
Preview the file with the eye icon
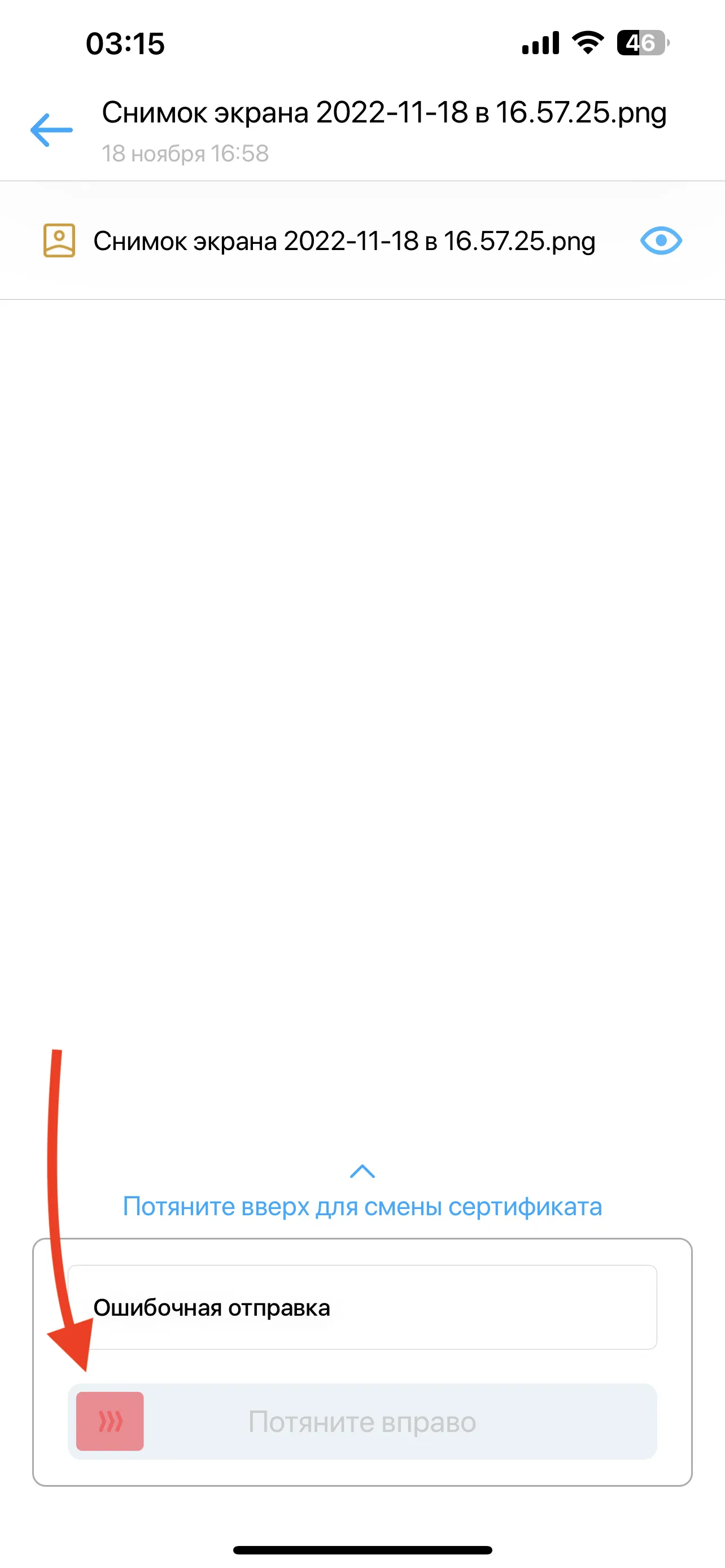661,241
